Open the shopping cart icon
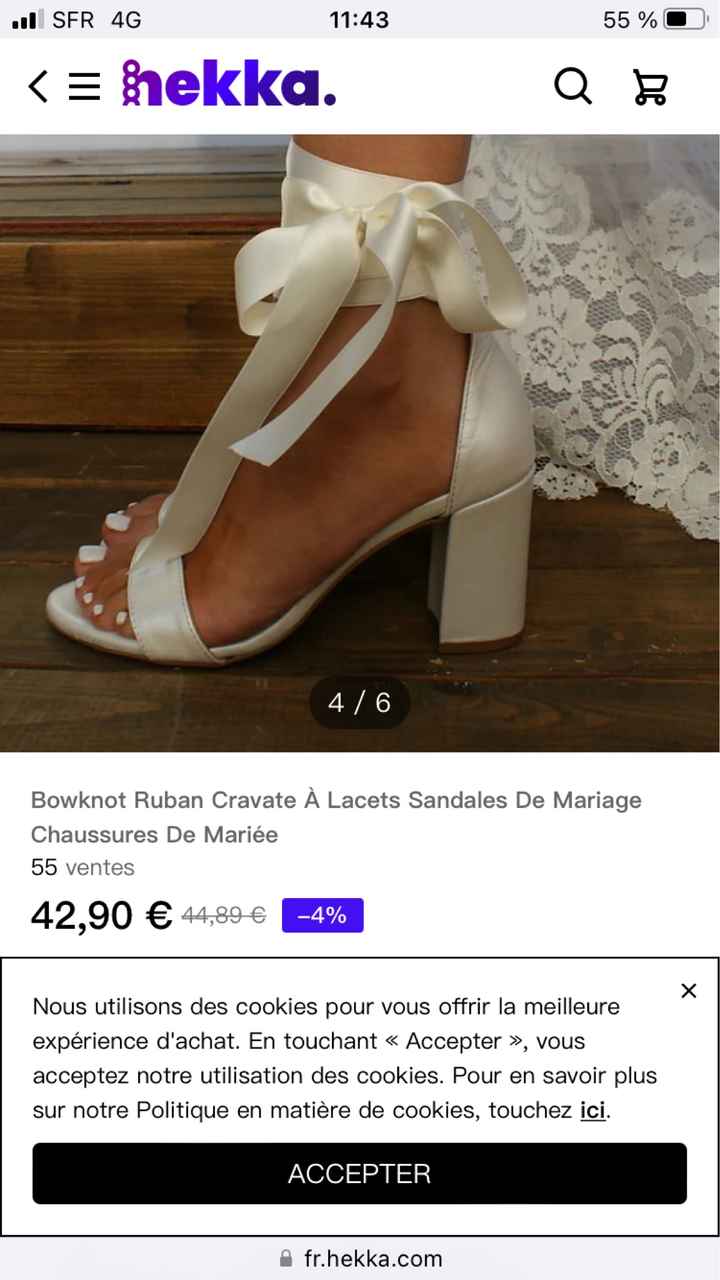Screen dimensions: 720x1280 click(x=652, y=87)
